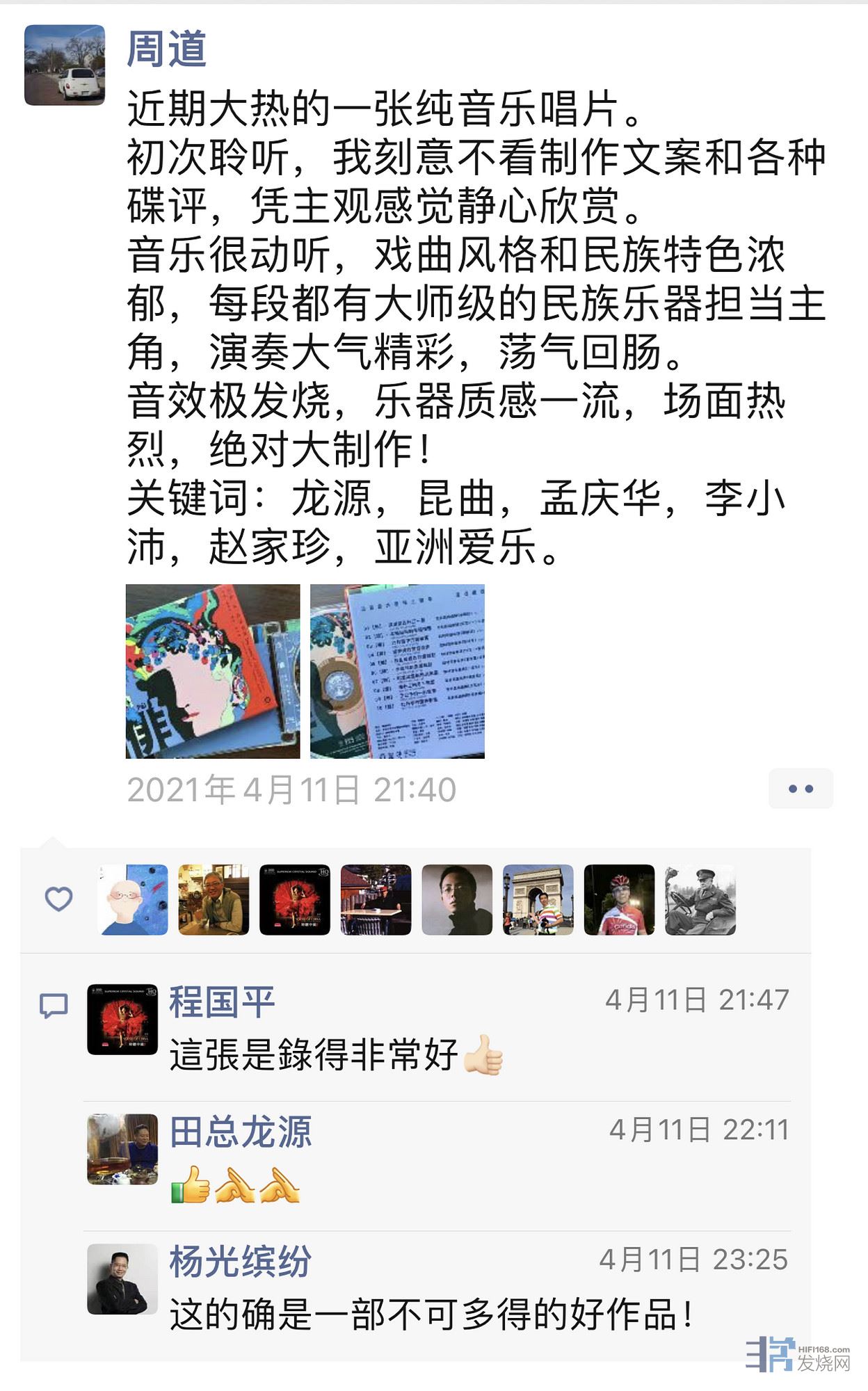Open 杨光缤纷's profile from comment

coord(240,1262)
